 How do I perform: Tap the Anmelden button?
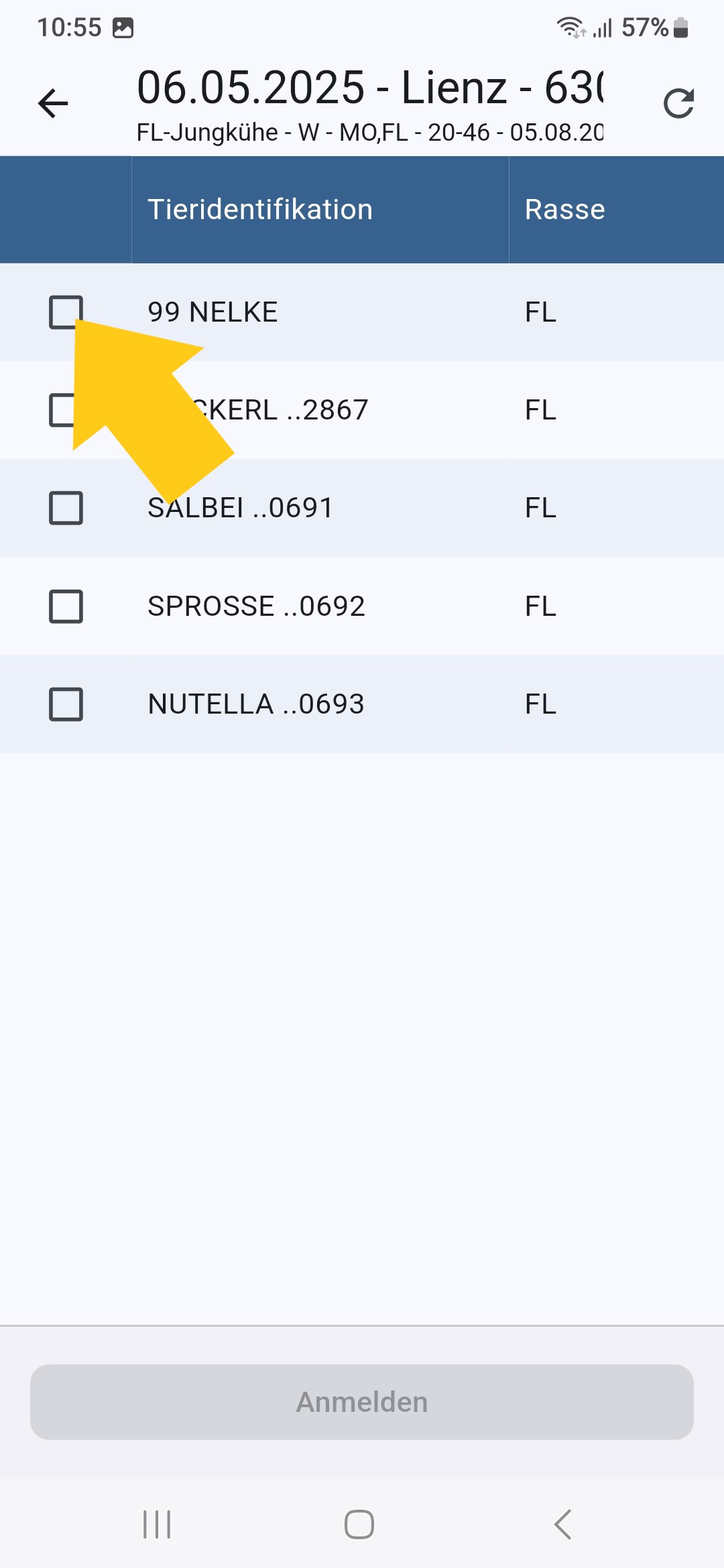(x=362, y=1402)
